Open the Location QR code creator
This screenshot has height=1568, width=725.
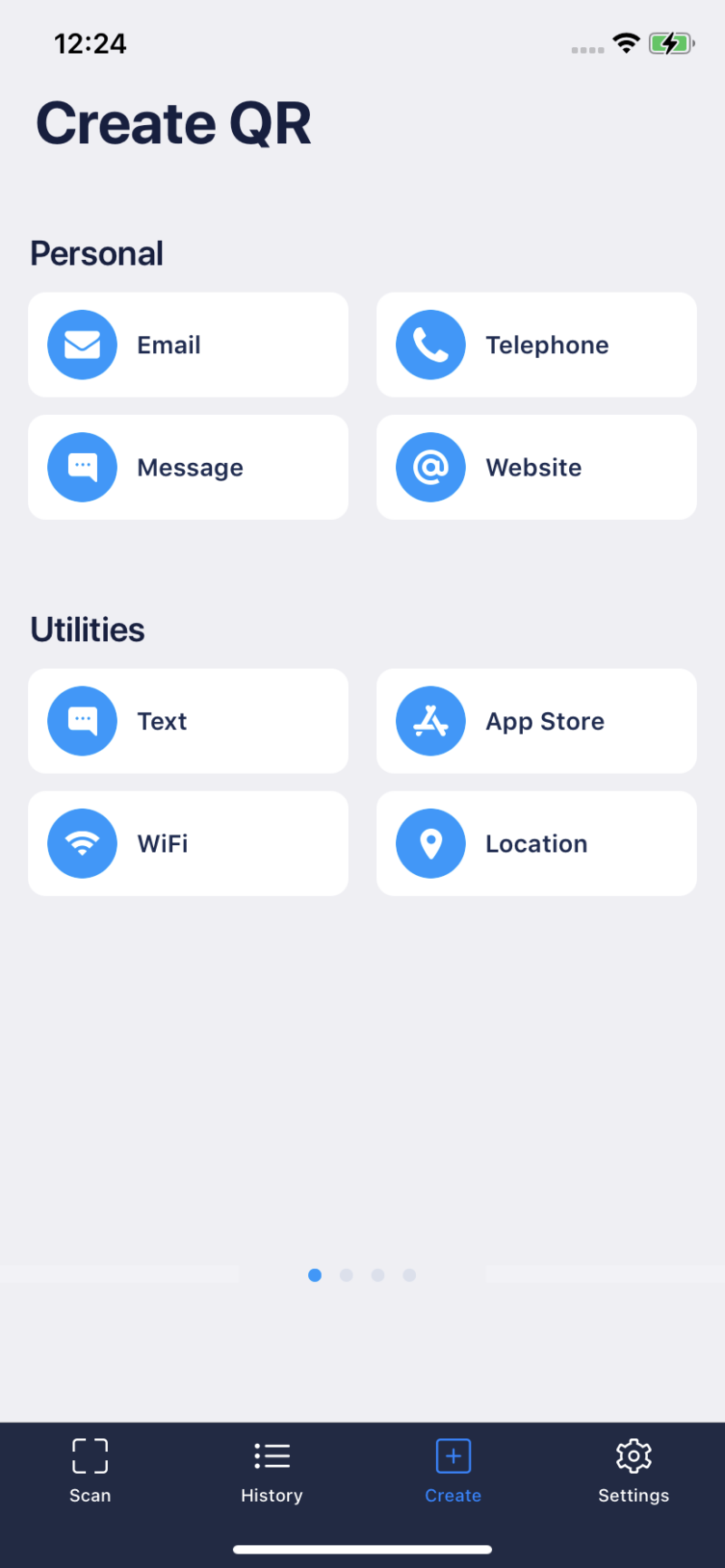(536, 842)
